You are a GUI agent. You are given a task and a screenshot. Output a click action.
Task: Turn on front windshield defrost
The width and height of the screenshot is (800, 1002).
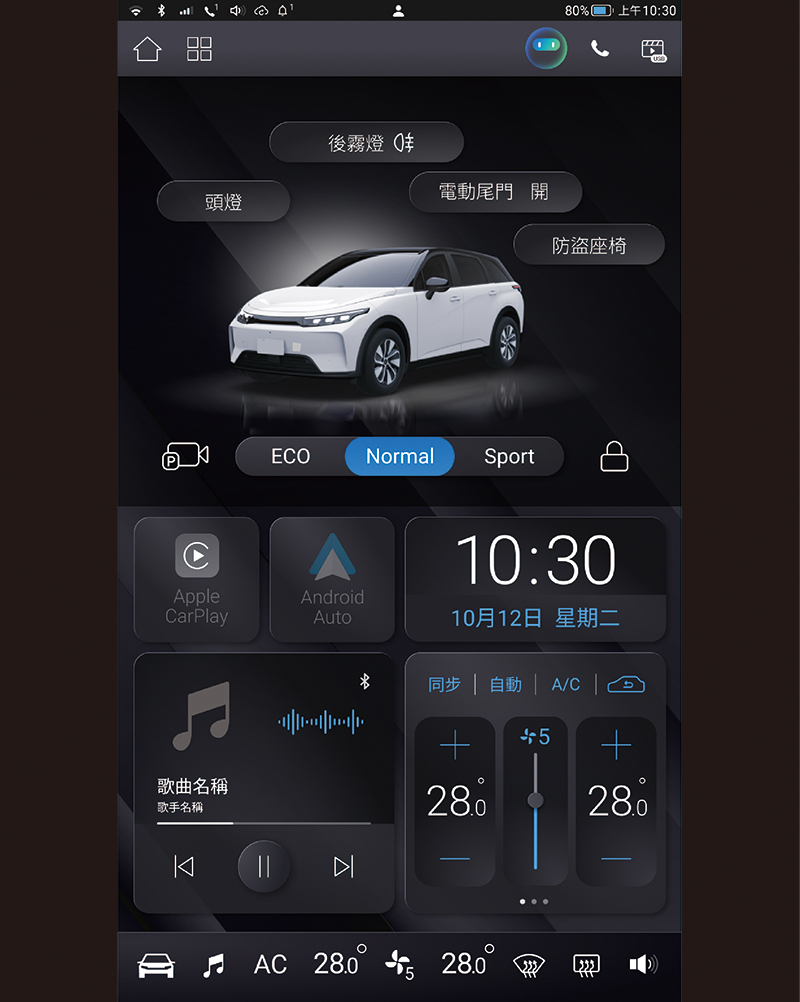pos(528,965)
